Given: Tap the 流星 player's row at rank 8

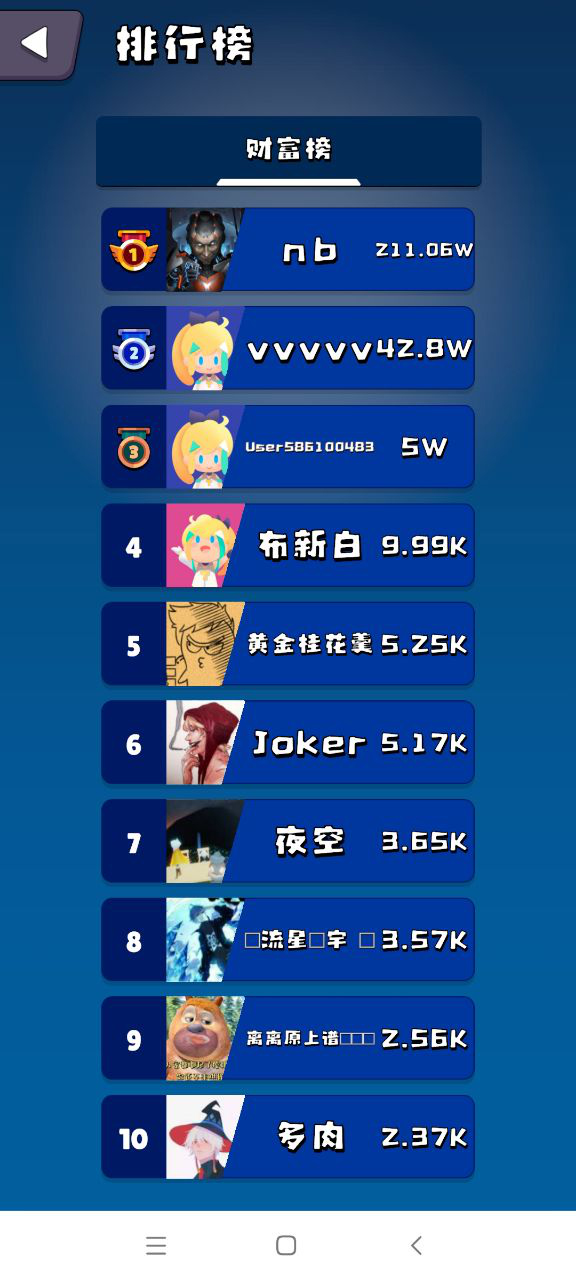Looking at the screenshot, I should point(288,939).
